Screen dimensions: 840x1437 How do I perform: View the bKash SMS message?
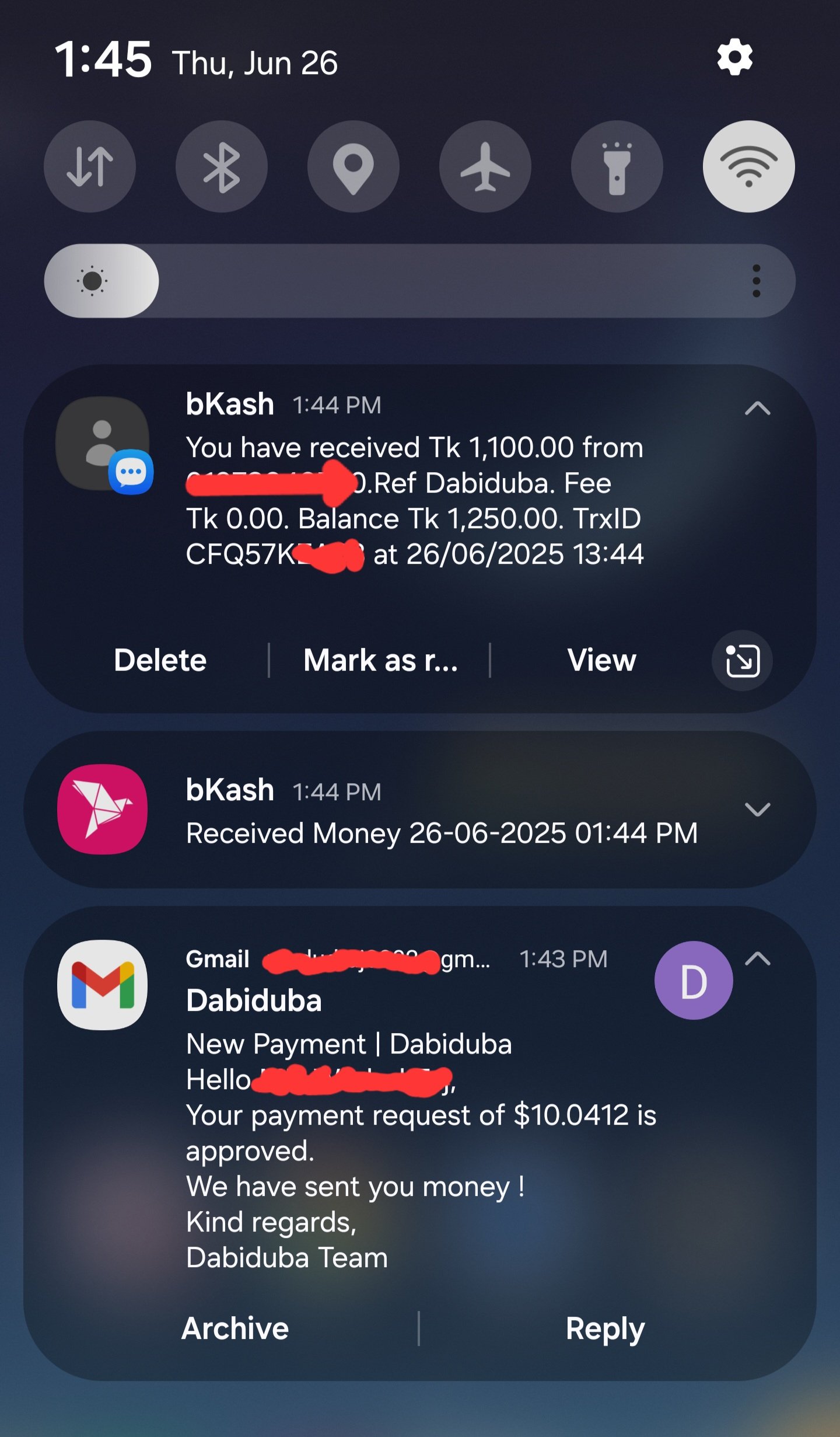[x=601, y=660]
